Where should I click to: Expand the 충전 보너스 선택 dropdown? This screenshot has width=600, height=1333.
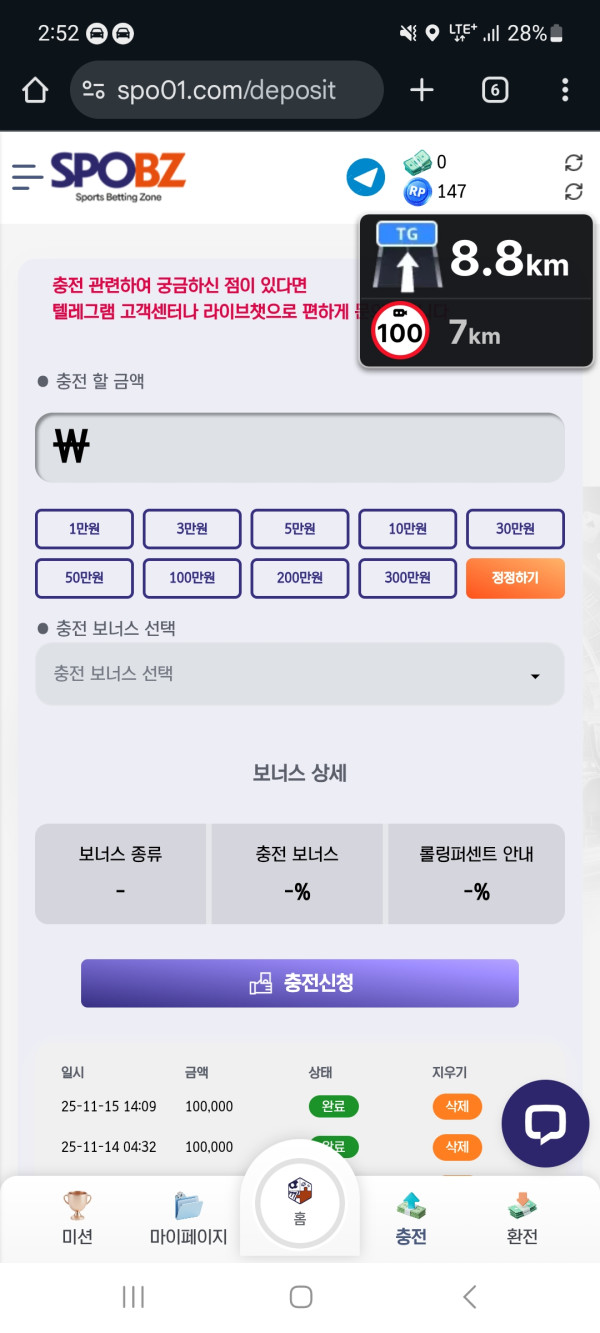pyautogui.click(x=300, y=674)
